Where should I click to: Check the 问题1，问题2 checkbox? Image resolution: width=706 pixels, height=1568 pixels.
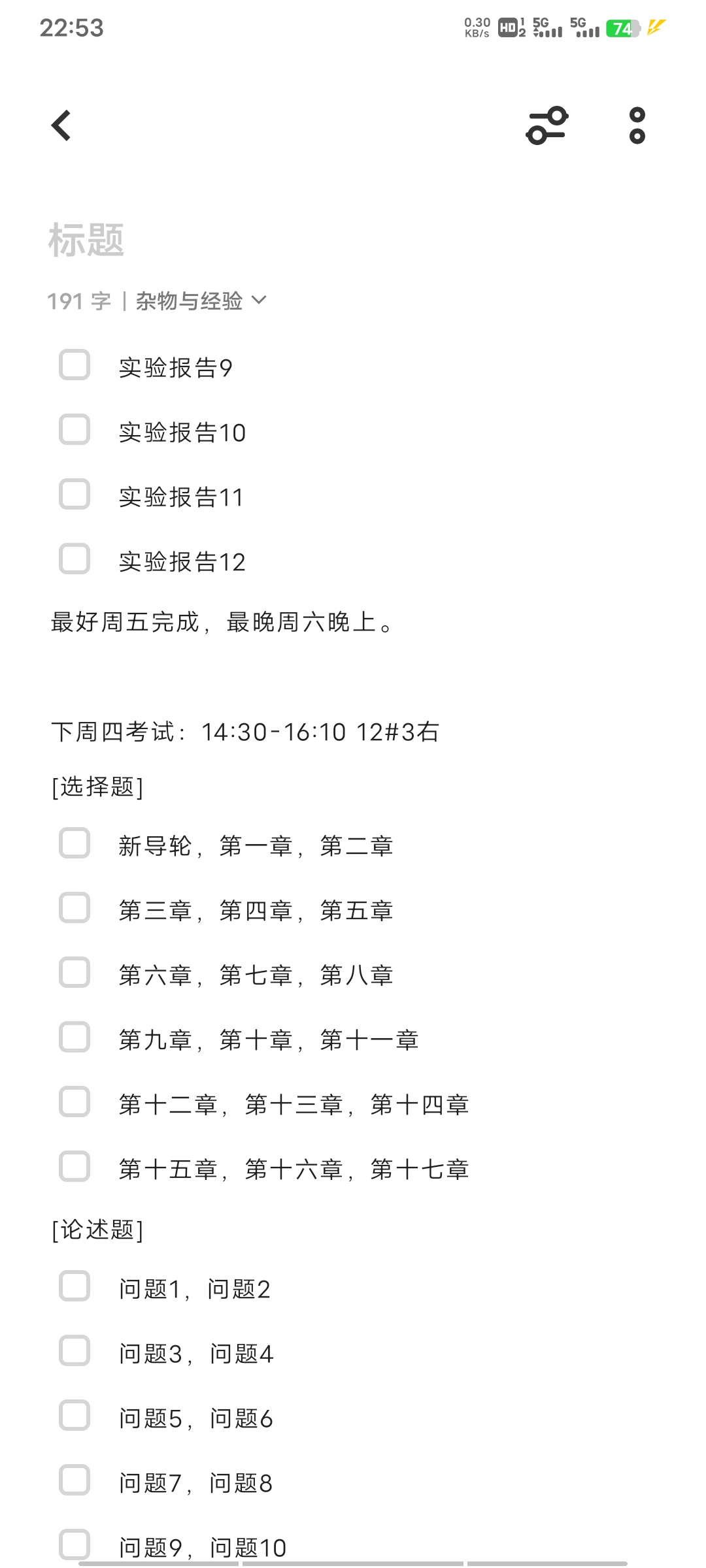tap(75, 1286)
